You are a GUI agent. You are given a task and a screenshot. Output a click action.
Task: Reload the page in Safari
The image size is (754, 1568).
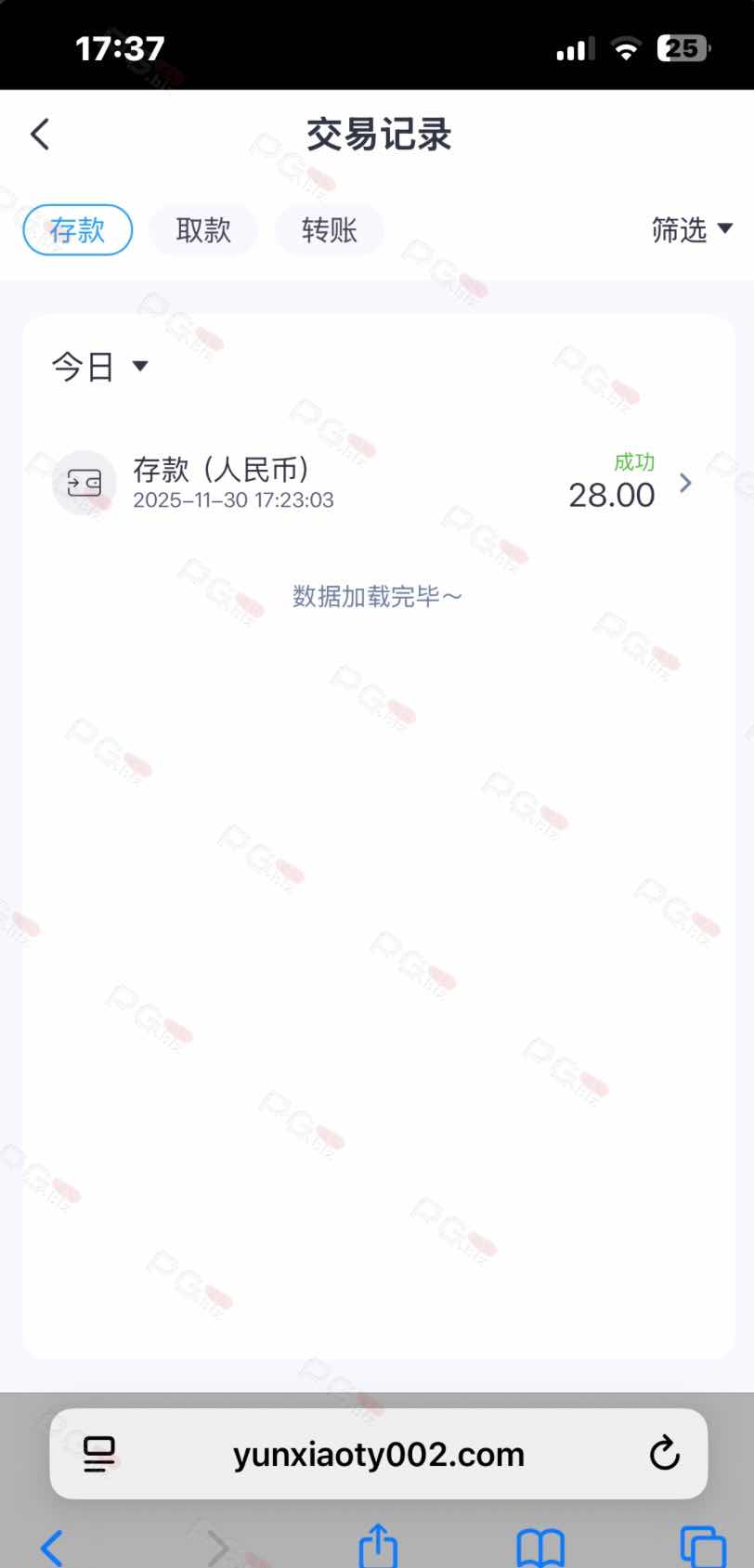coord(664,1454)
